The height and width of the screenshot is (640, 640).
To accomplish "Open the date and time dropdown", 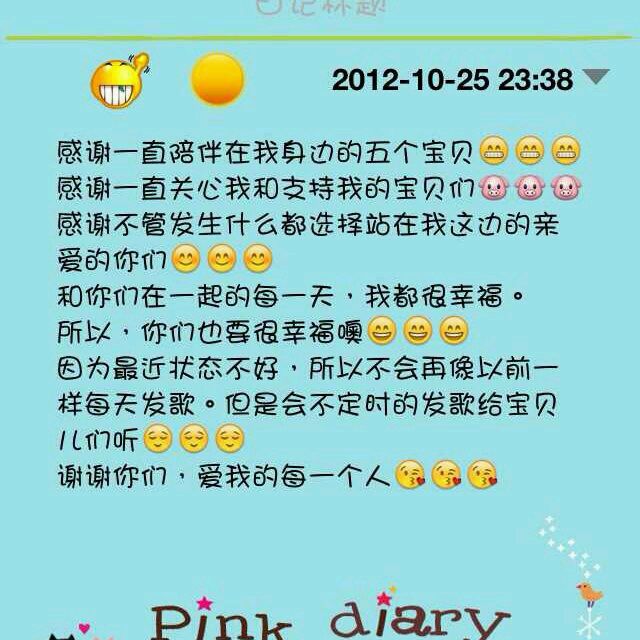I will 596,77.
